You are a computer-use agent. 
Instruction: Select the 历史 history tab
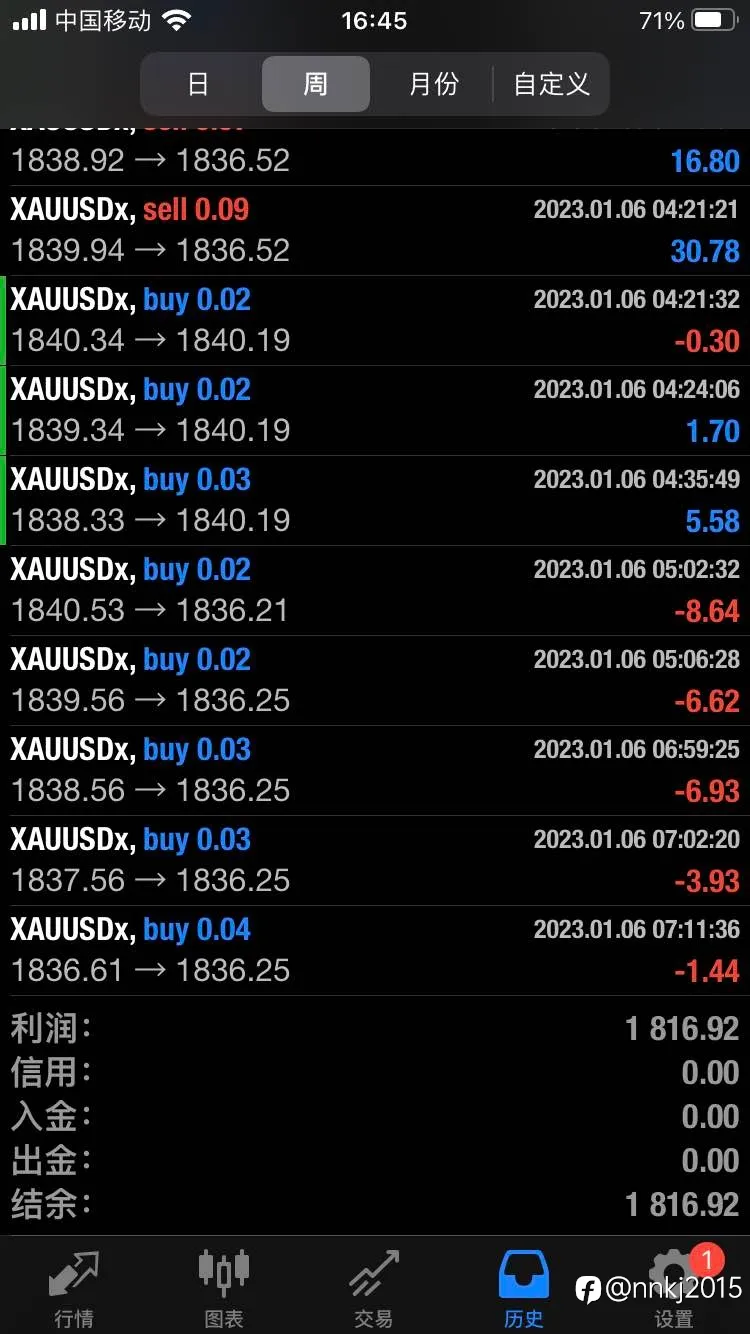pyautogui.click(x=524, y=1289)
